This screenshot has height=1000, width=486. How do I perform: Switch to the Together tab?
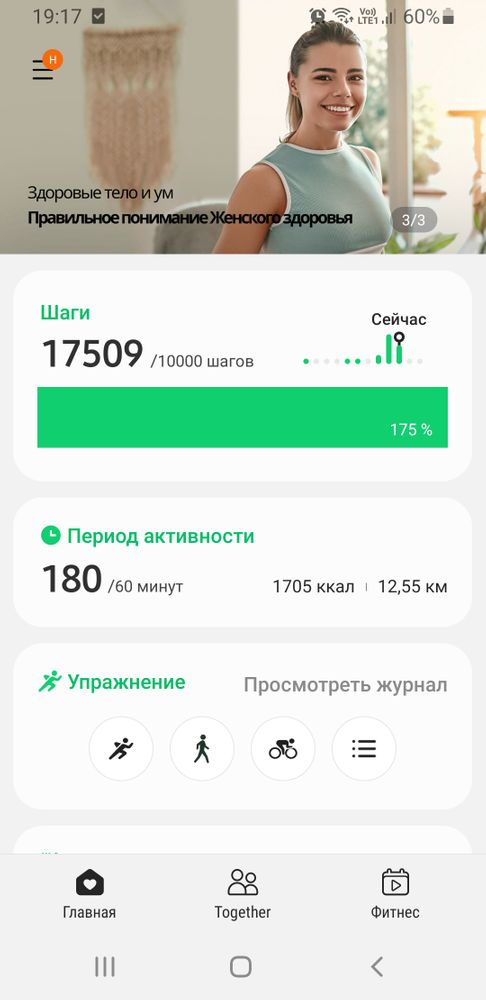click(242, 893)
